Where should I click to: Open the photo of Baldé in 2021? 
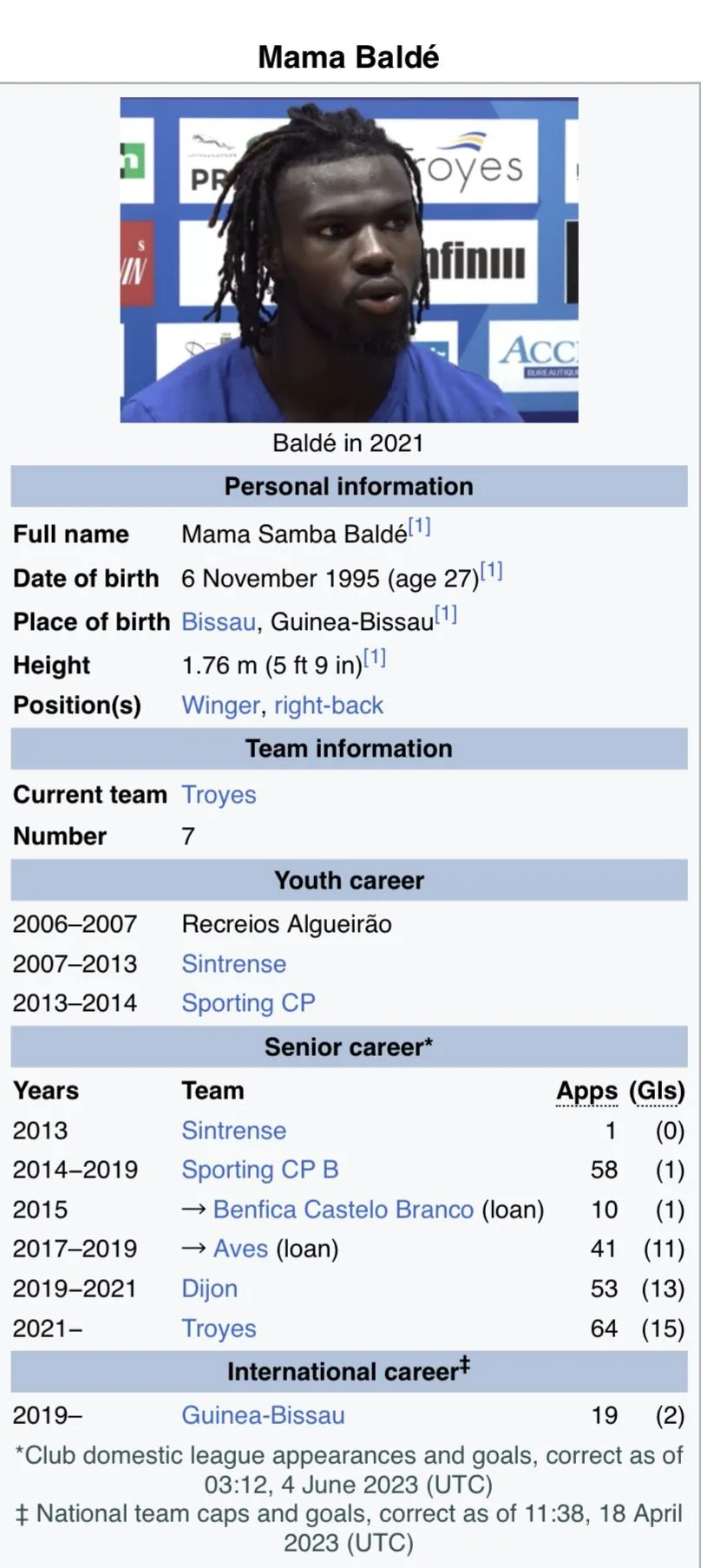point(349,259)
